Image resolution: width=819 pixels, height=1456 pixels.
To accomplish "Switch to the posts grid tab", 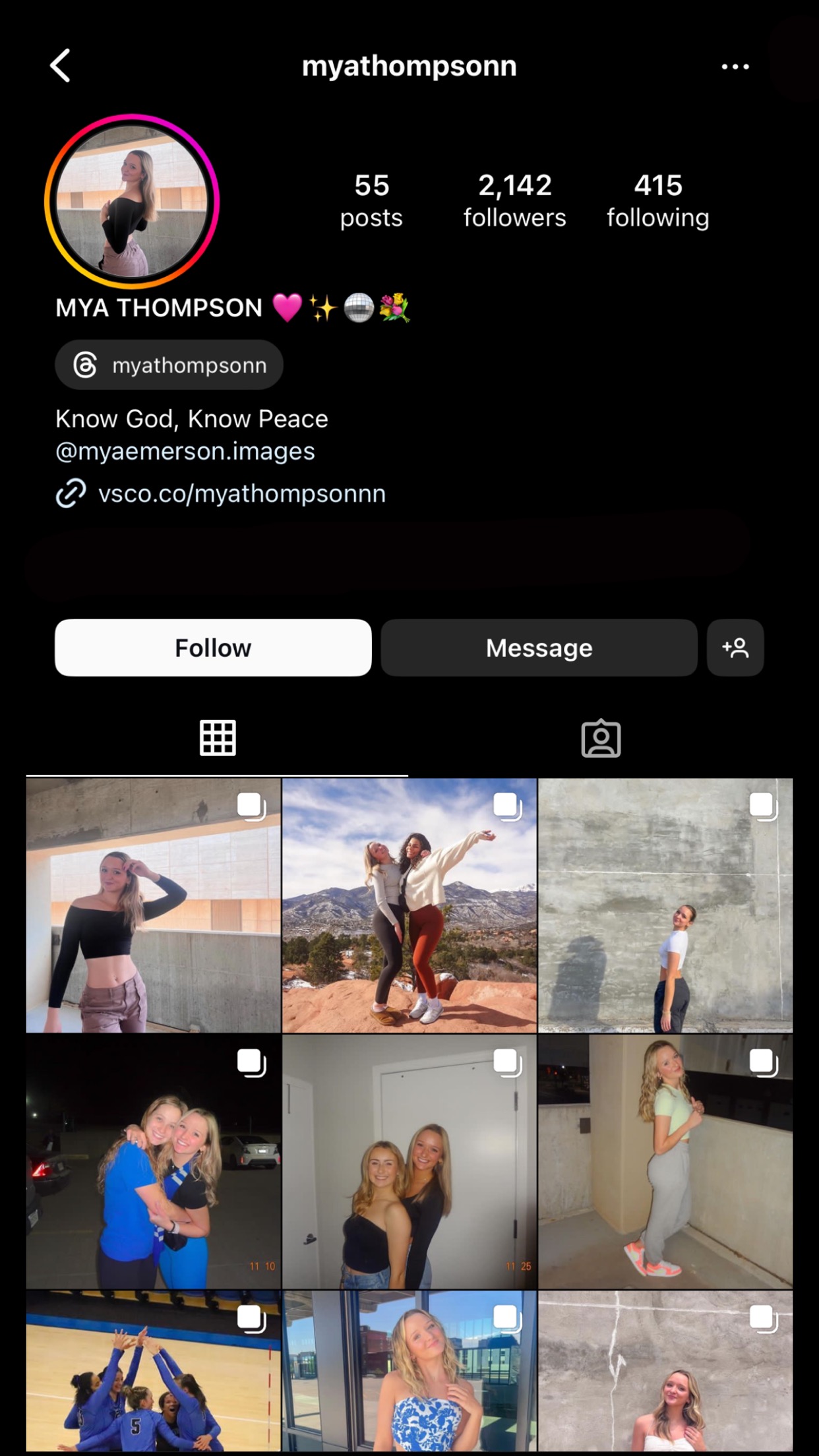I will coord(218,738).
